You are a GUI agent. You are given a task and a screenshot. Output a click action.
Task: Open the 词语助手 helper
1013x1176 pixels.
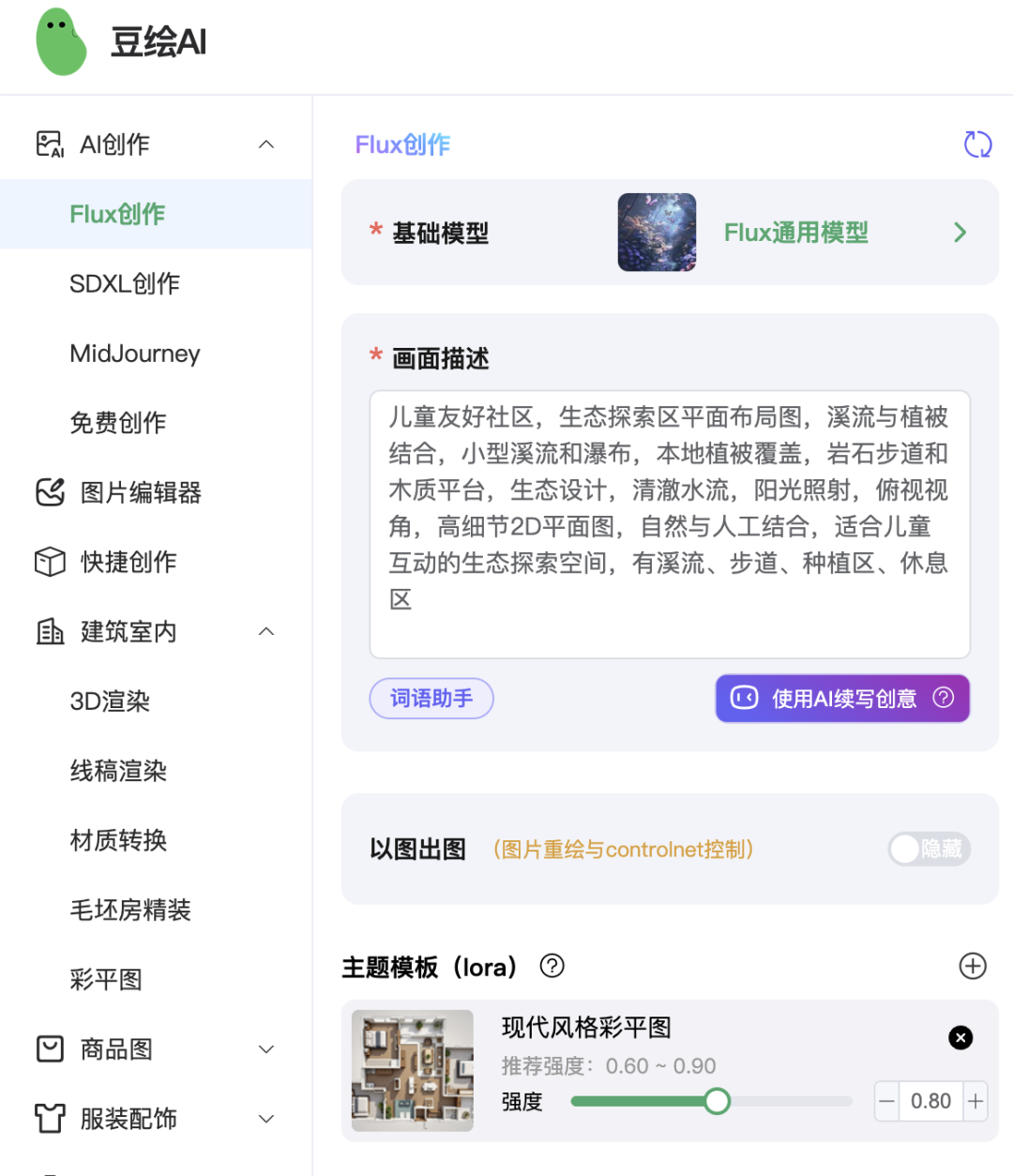(431, 699)
